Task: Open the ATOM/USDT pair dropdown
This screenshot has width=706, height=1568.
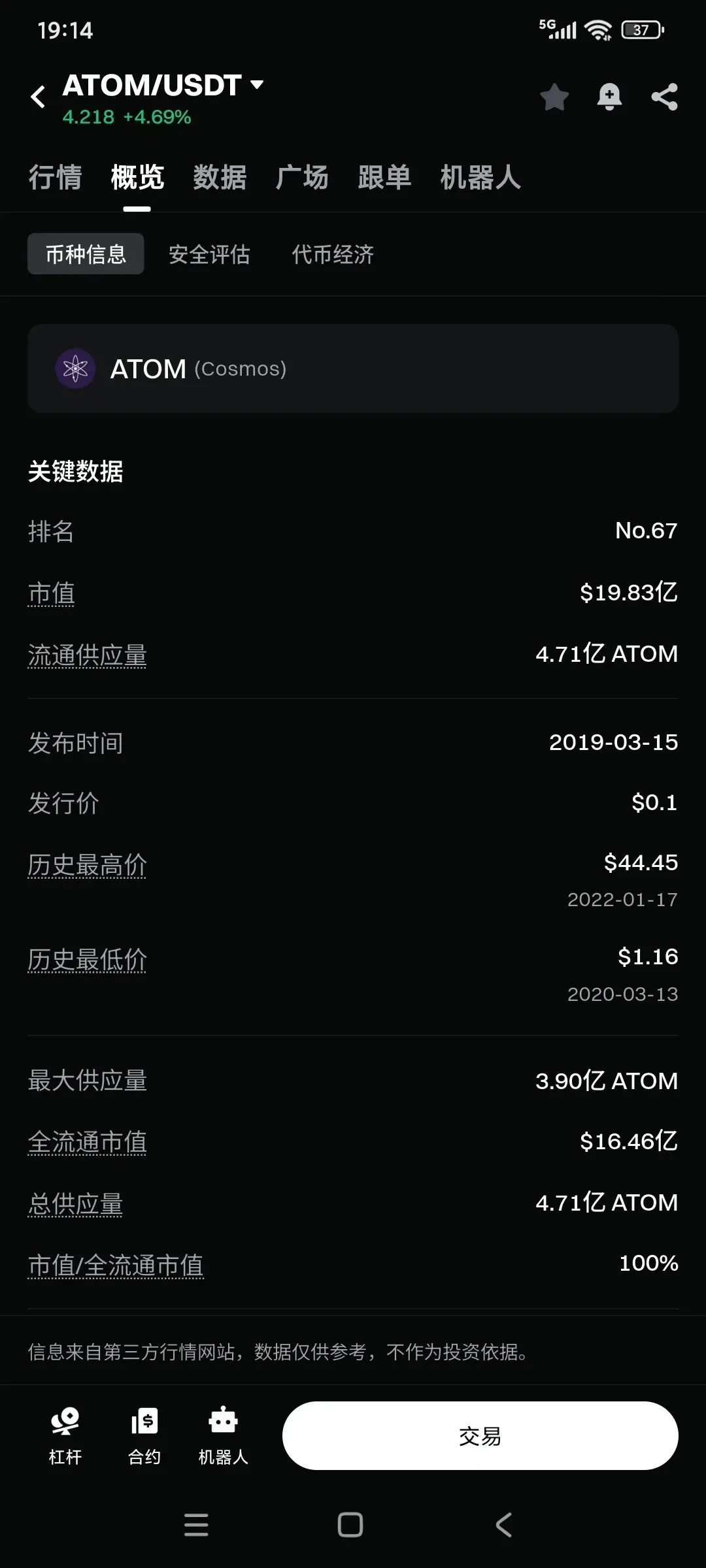Action: [x=257, y=85]
